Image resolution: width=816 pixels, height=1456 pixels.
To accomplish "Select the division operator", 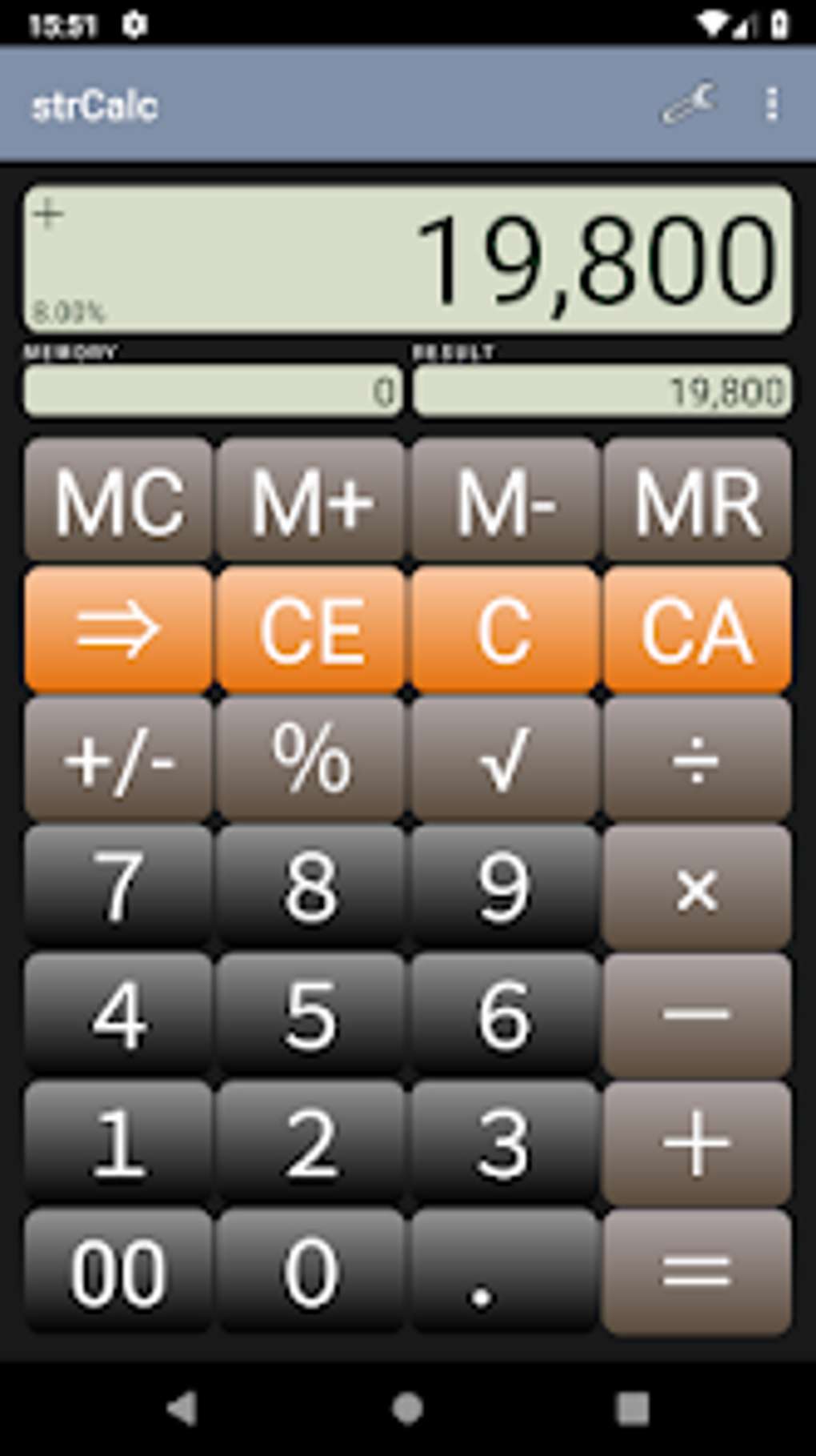I will (x=697, y=759).
